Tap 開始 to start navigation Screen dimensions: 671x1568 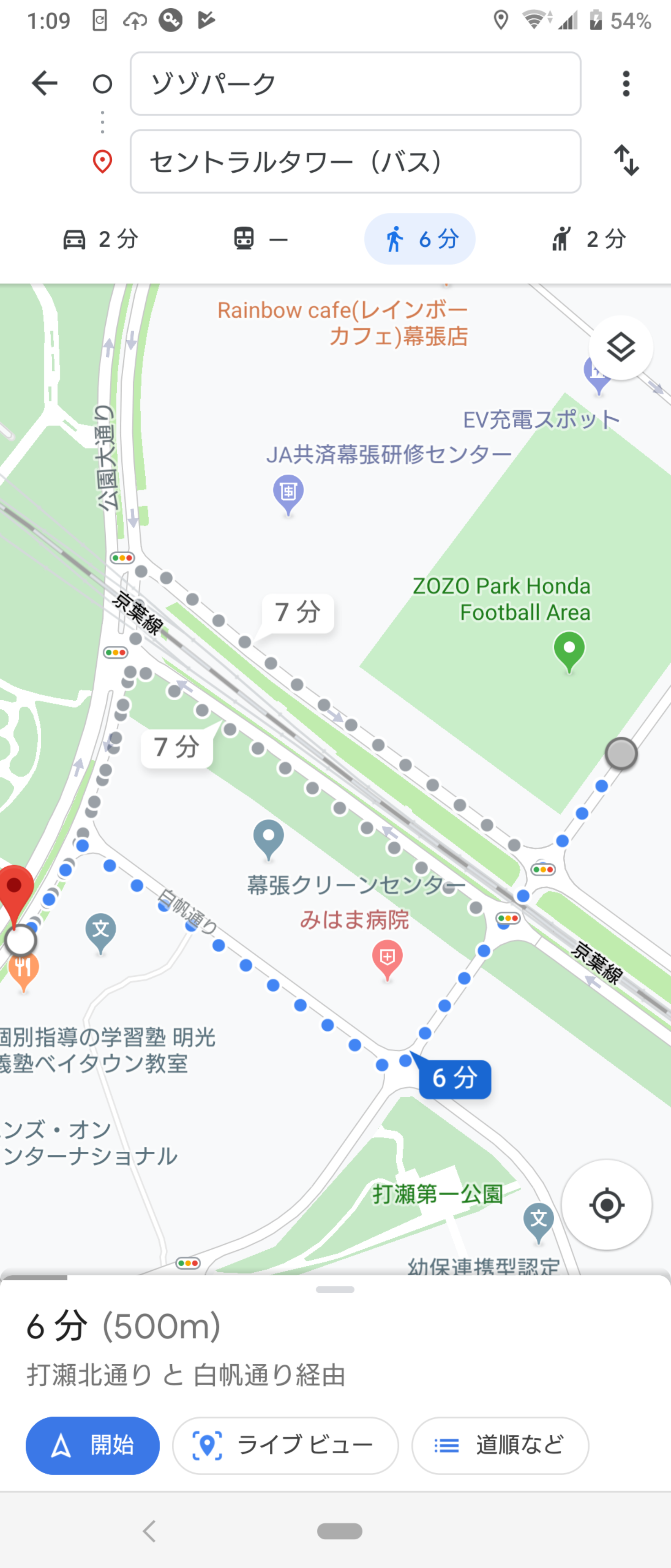point(93,1445)
